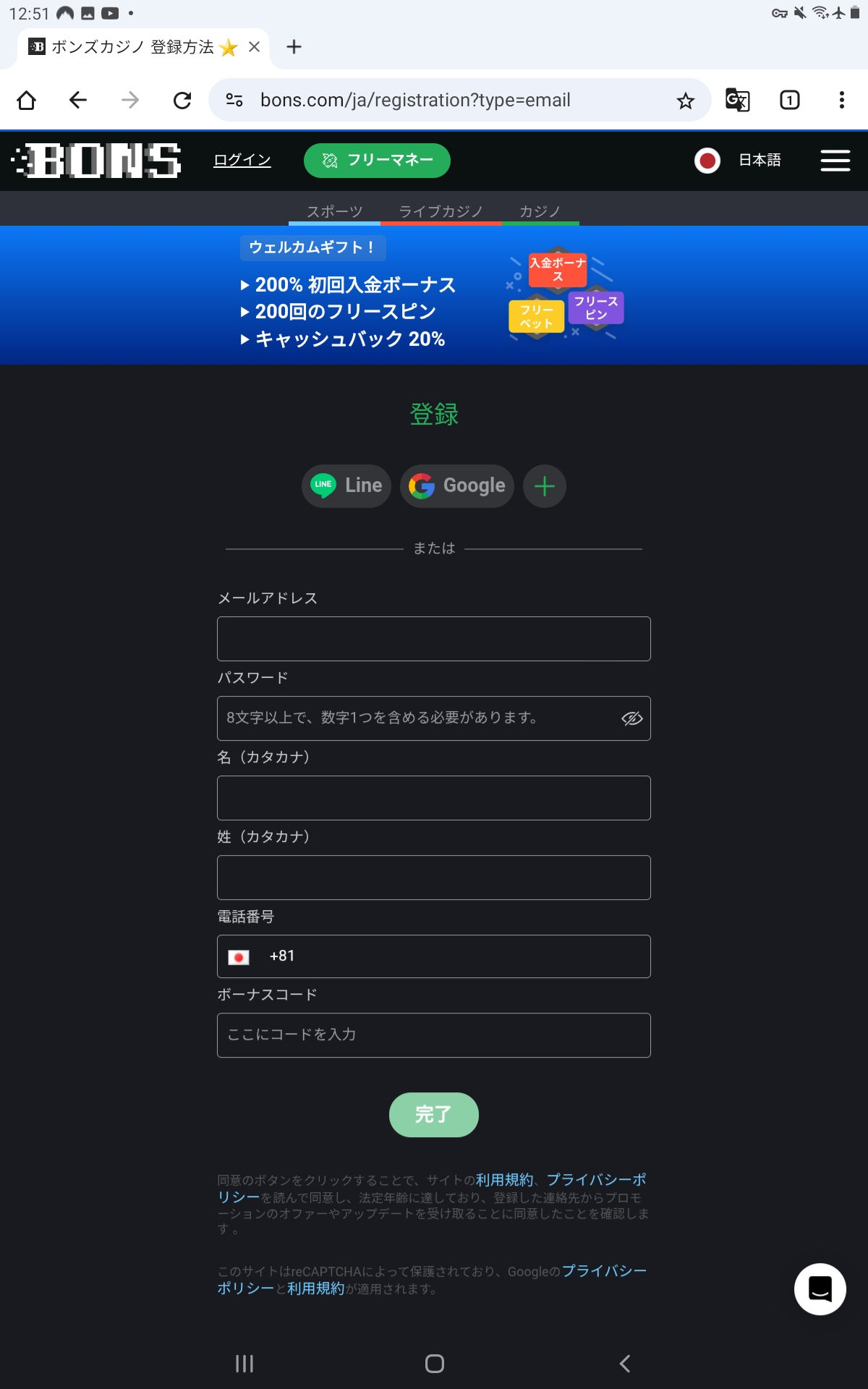Select the スポーツ tab
The width and height of the screenshot is (868, 1389).
[334, 211]
